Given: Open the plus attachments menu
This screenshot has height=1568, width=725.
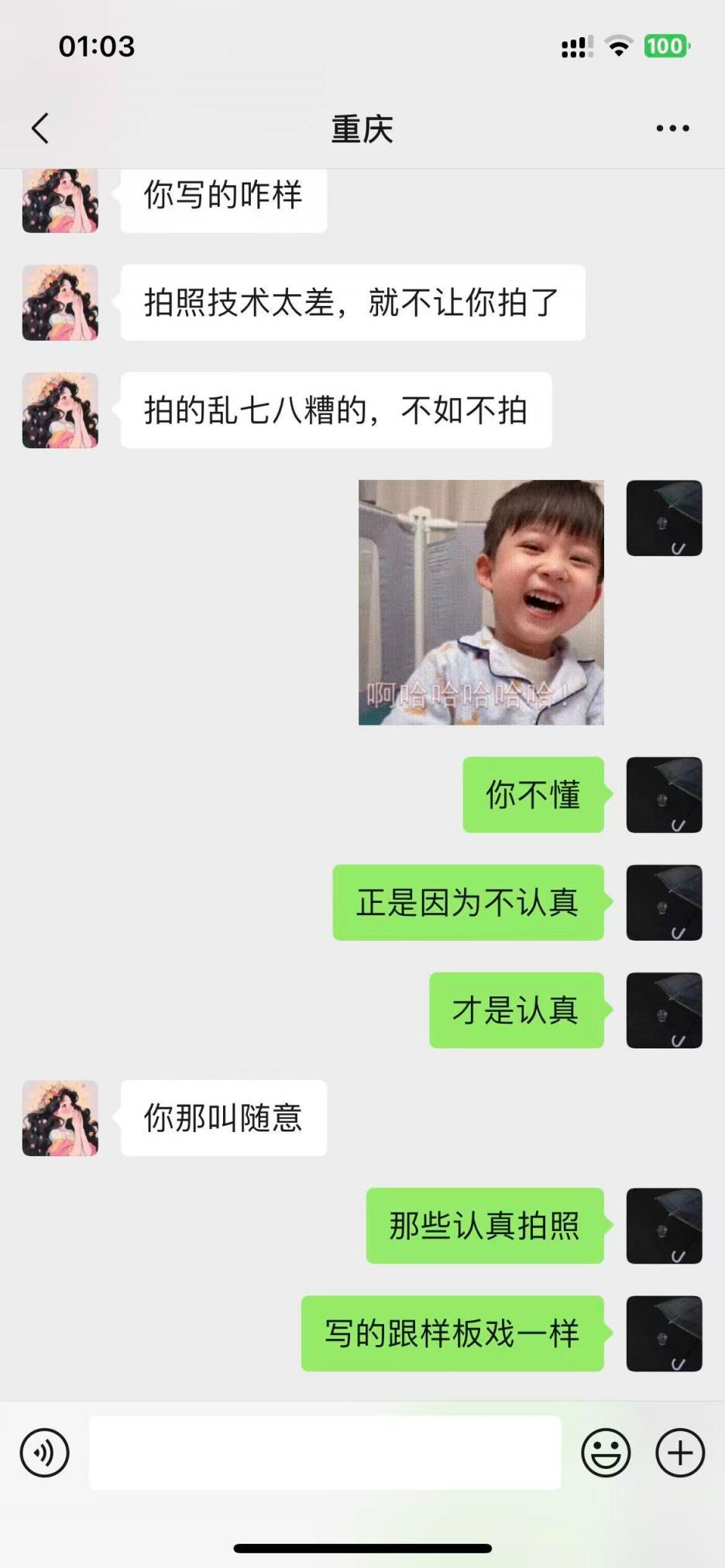Looking at the screenshot, I should pos(680,1453).
